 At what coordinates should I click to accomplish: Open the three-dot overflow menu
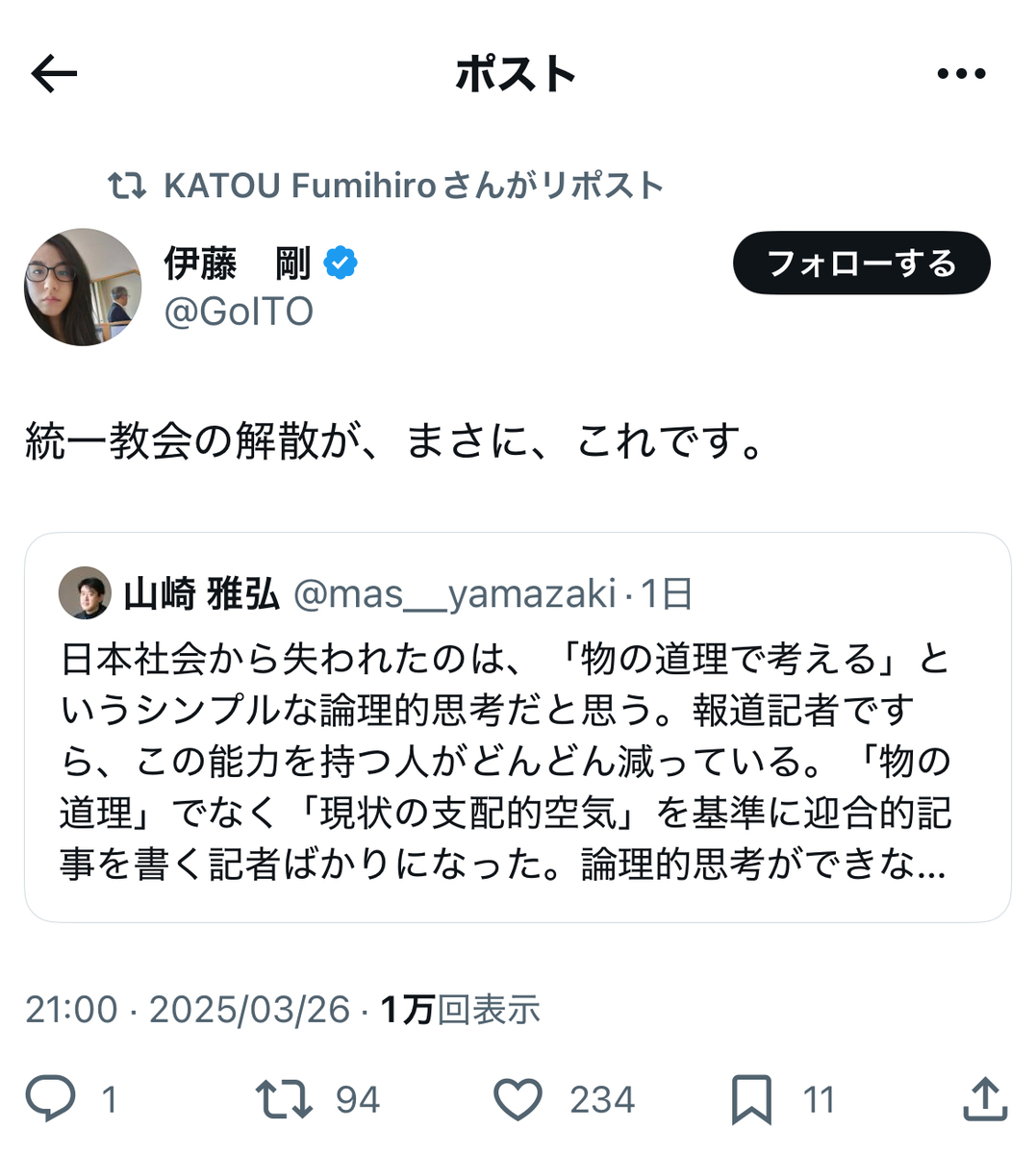pos(961,74)
